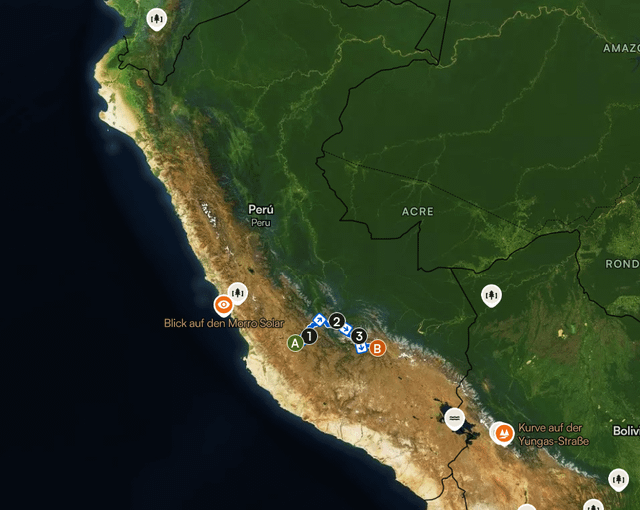This screenshot has width=640, height=510.
Task: Select the green start marker A
Action: pos(295,343)
